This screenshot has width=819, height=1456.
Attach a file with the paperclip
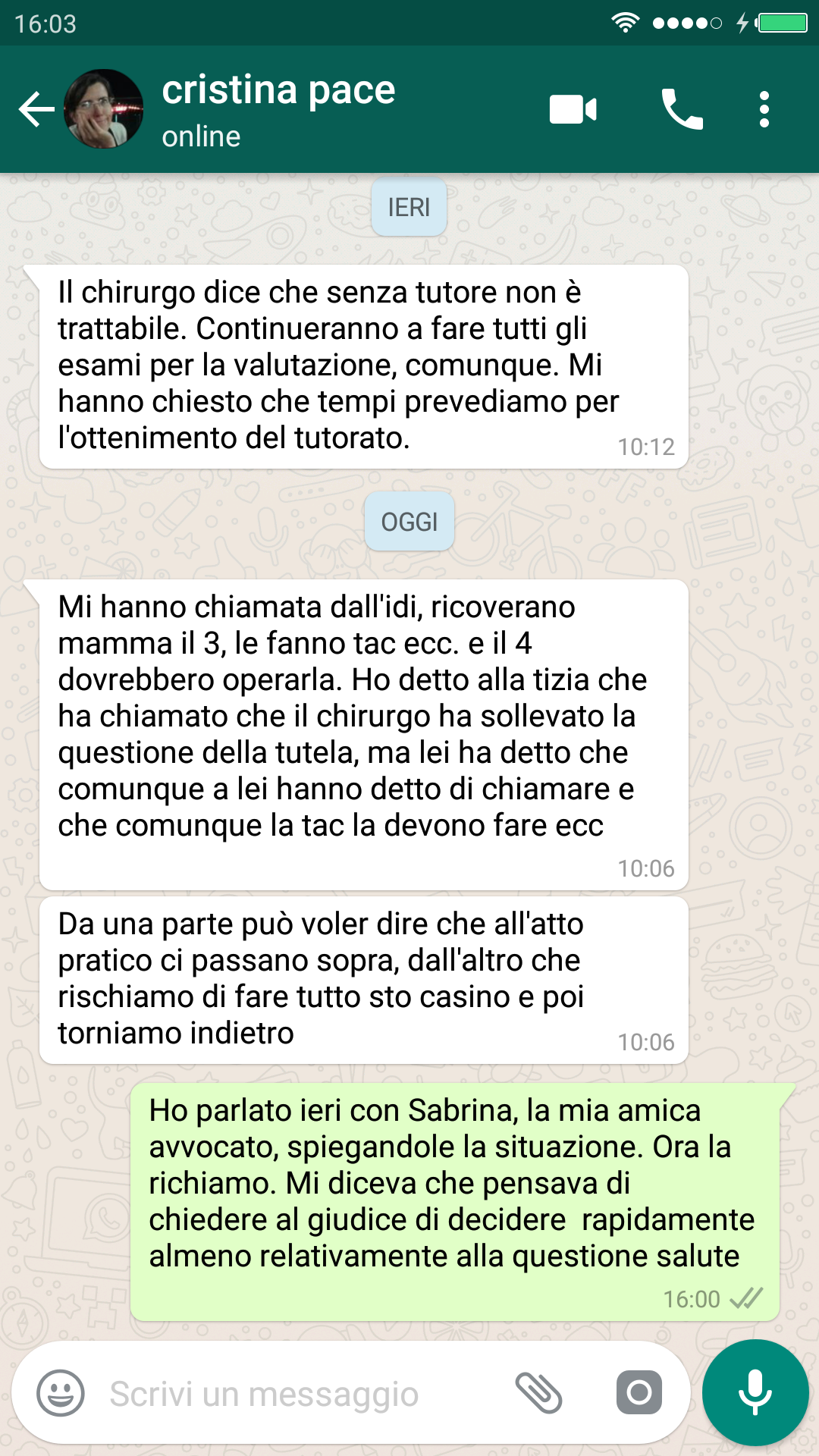tap(538, 1393)
